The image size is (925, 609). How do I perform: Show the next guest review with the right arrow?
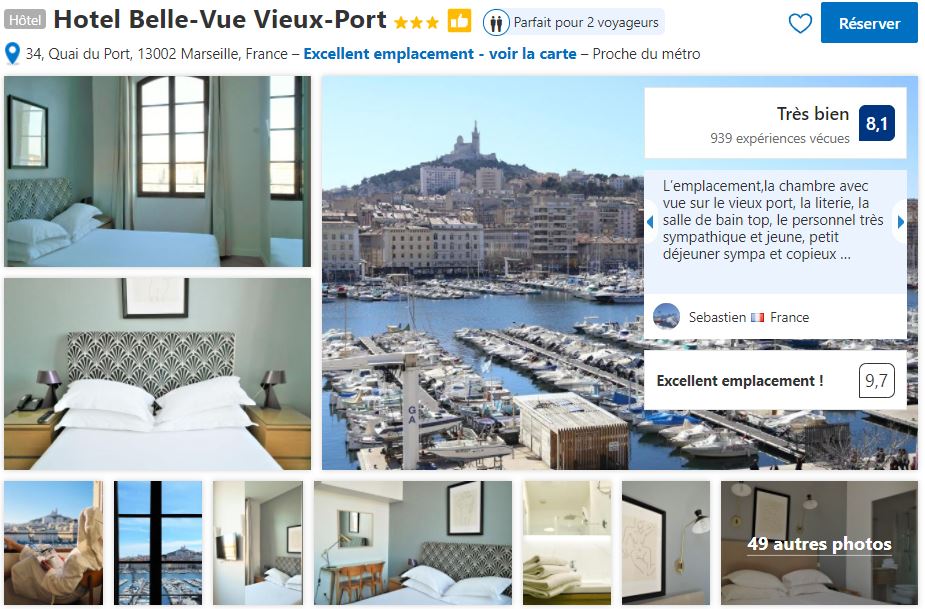(x=900, y=221)
